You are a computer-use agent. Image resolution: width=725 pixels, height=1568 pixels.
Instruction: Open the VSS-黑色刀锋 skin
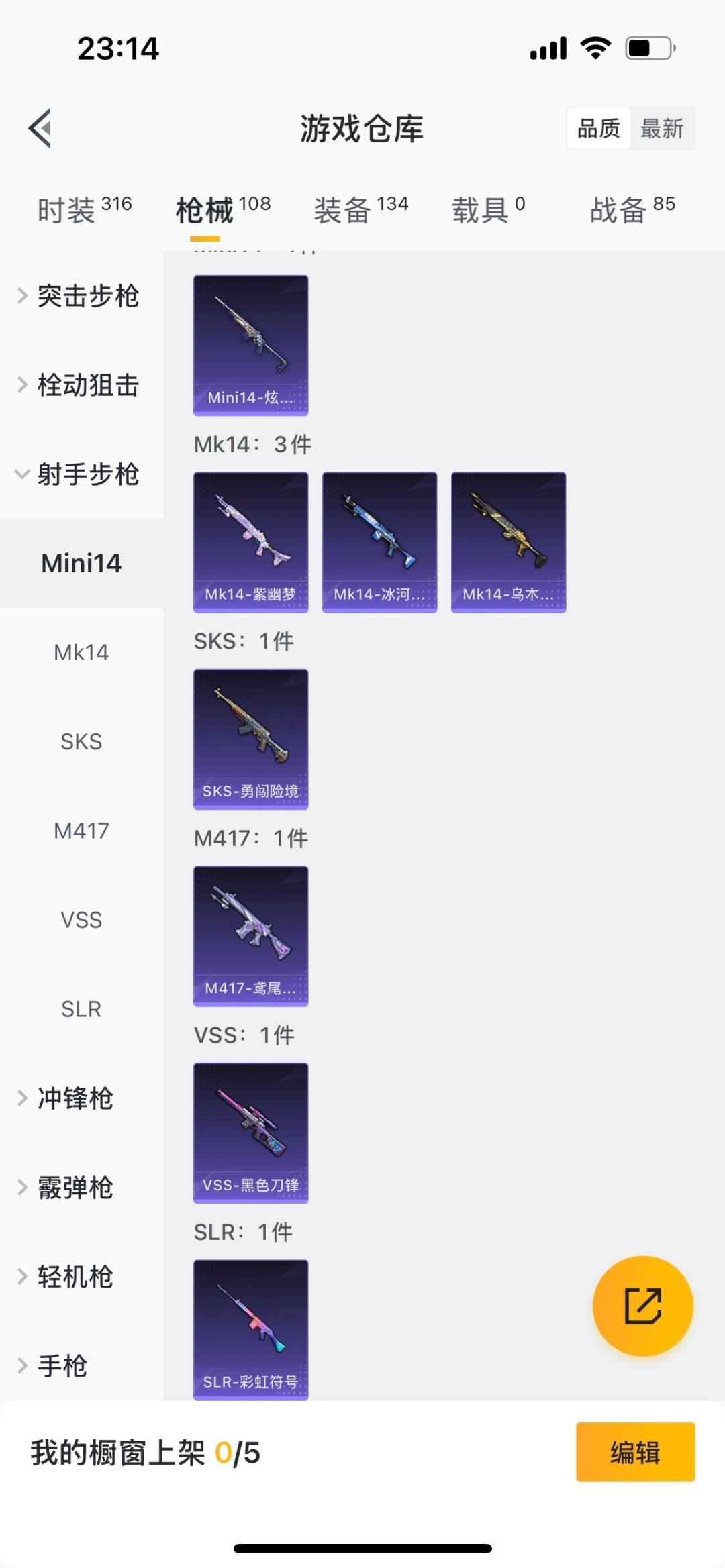(251, 1133)
